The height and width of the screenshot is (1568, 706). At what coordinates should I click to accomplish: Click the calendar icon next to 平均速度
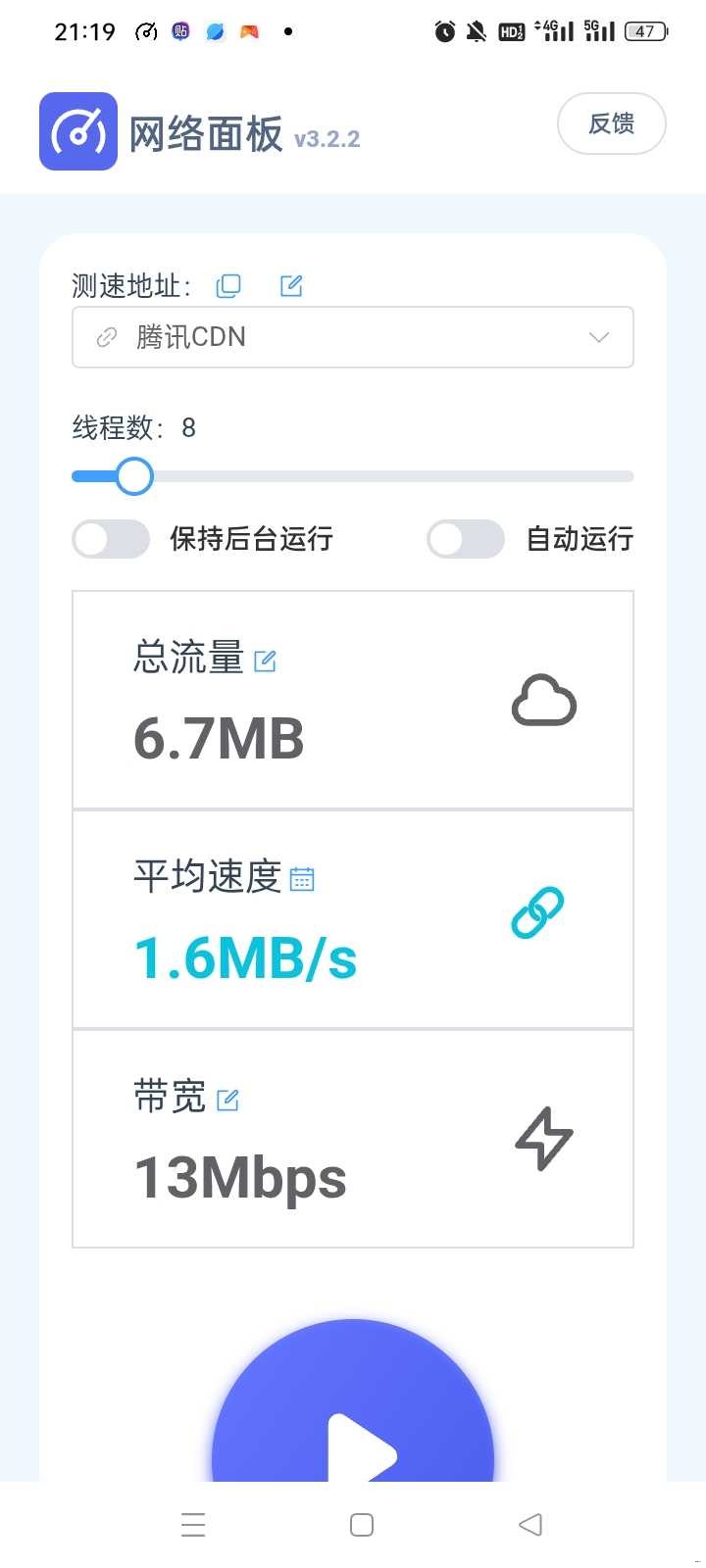(303, 879)
